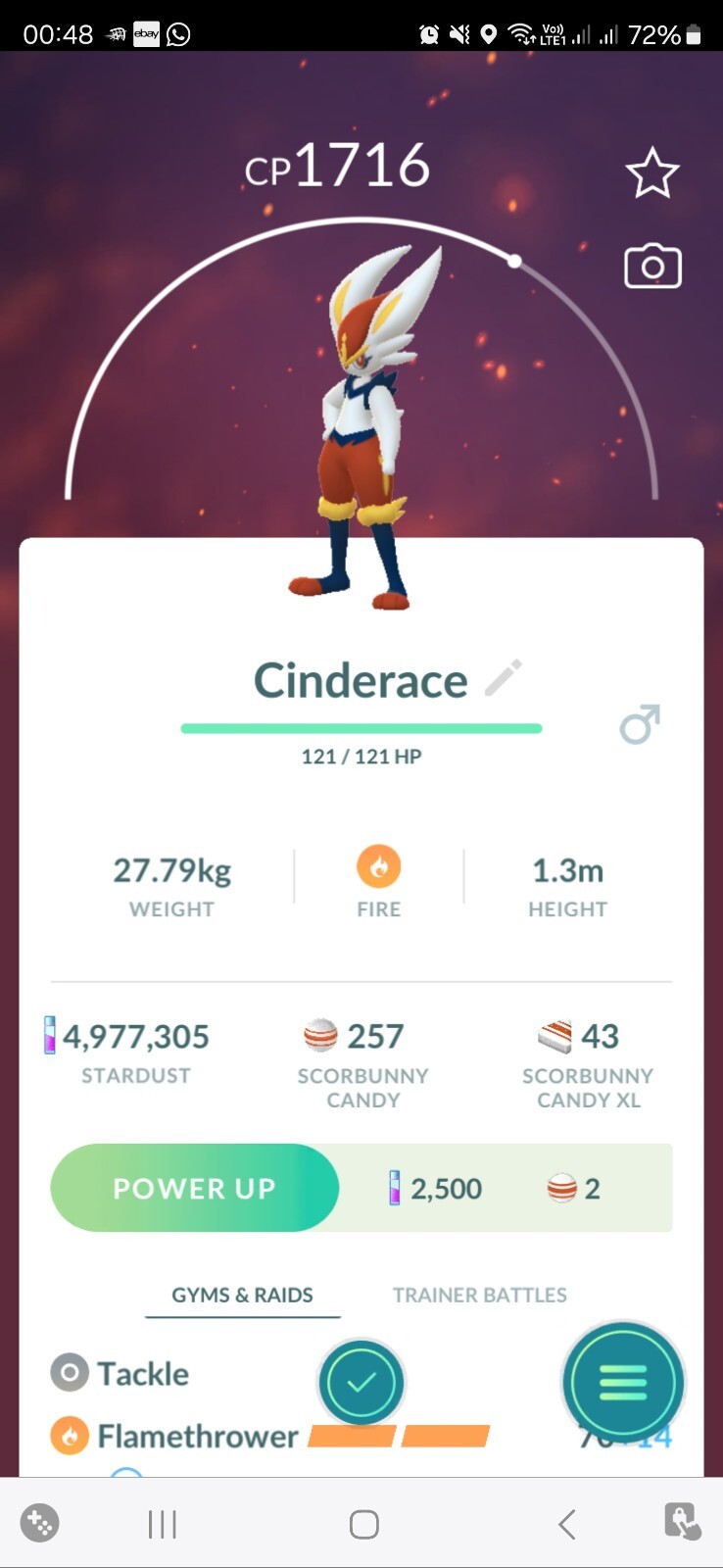Confirm with the round checkmark button
Viewport: 723px width, 1568px height.
(361, 1382)
